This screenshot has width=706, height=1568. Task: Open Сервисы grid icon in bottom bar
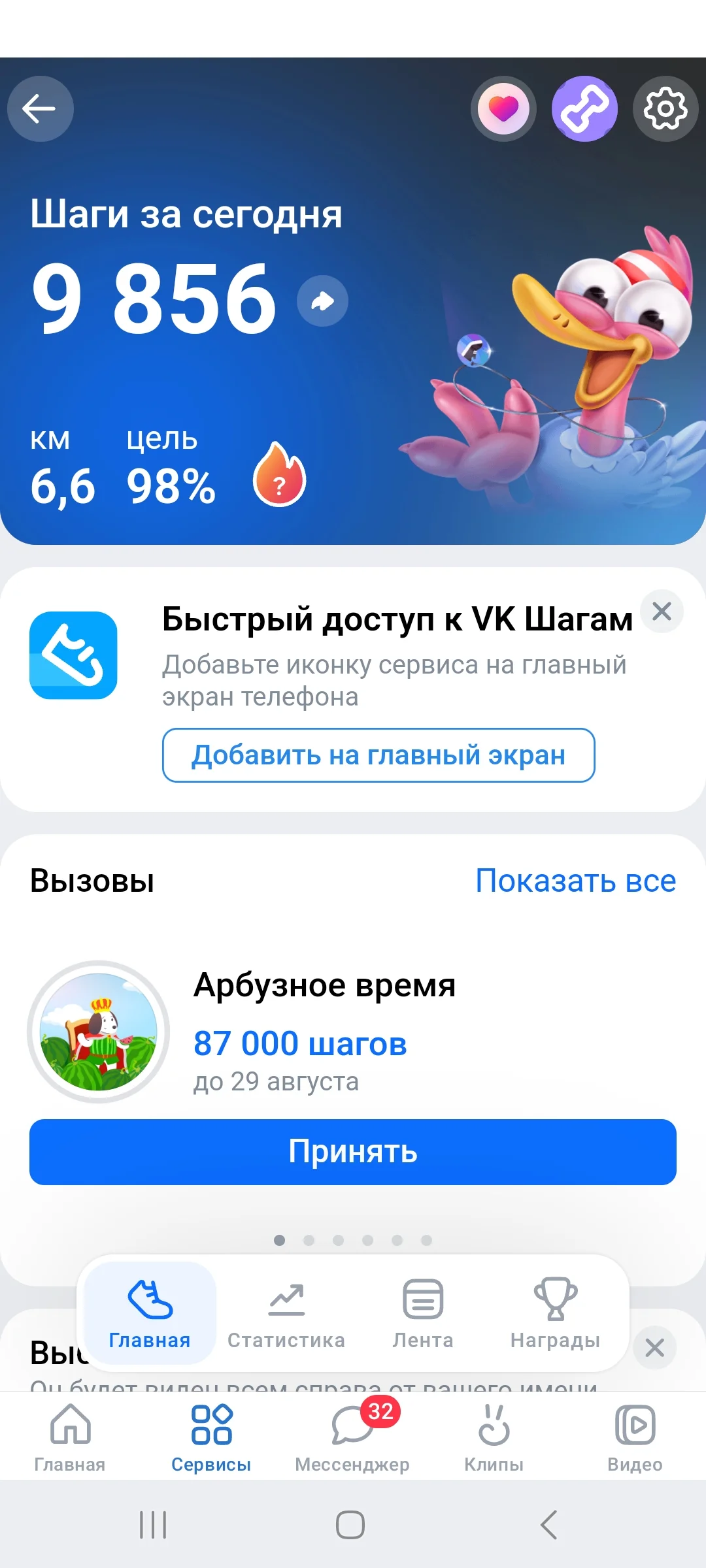coord(212,1428)
